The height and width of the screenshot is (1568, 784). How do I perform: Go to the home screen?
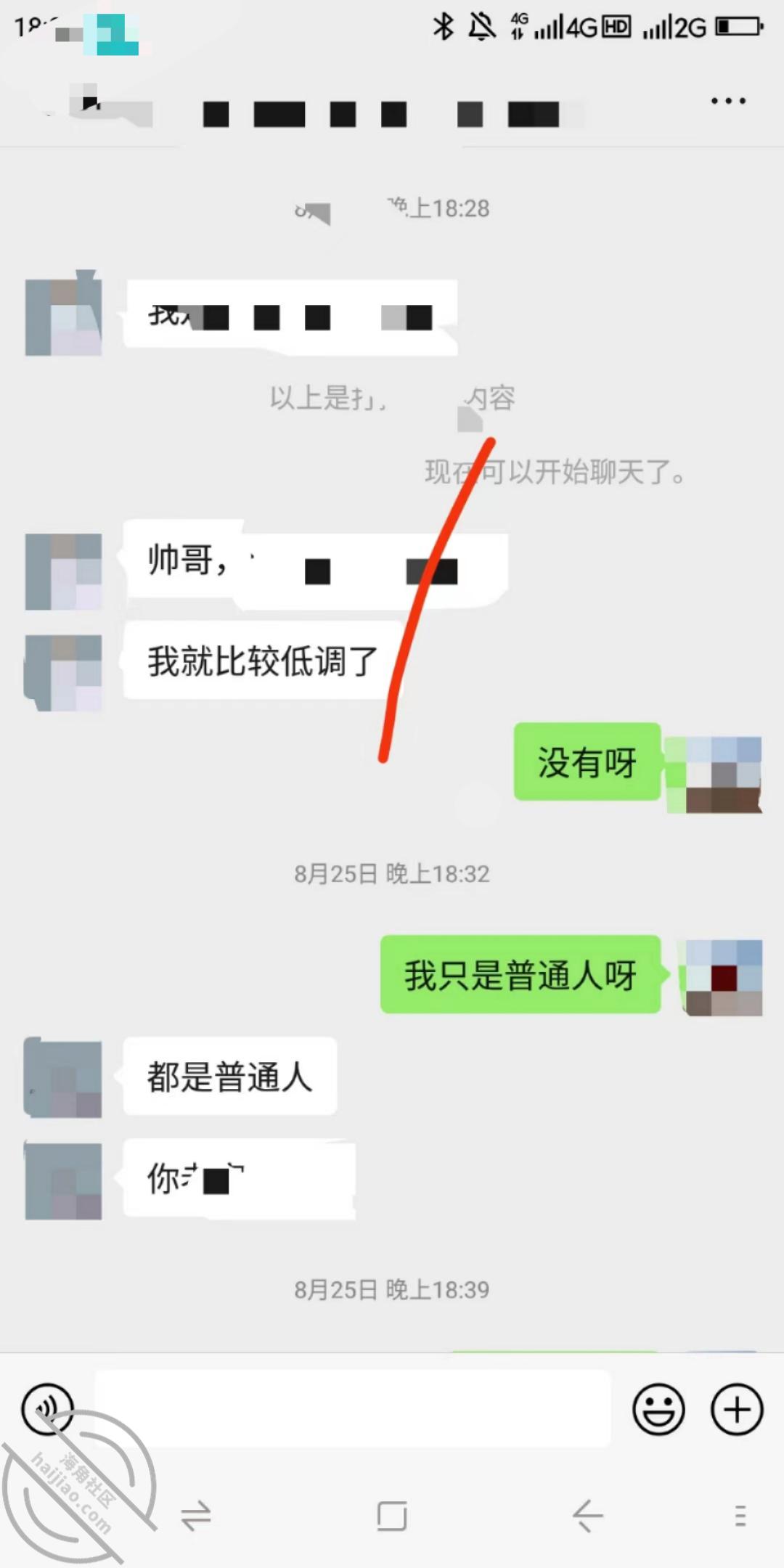[392, 1516]
